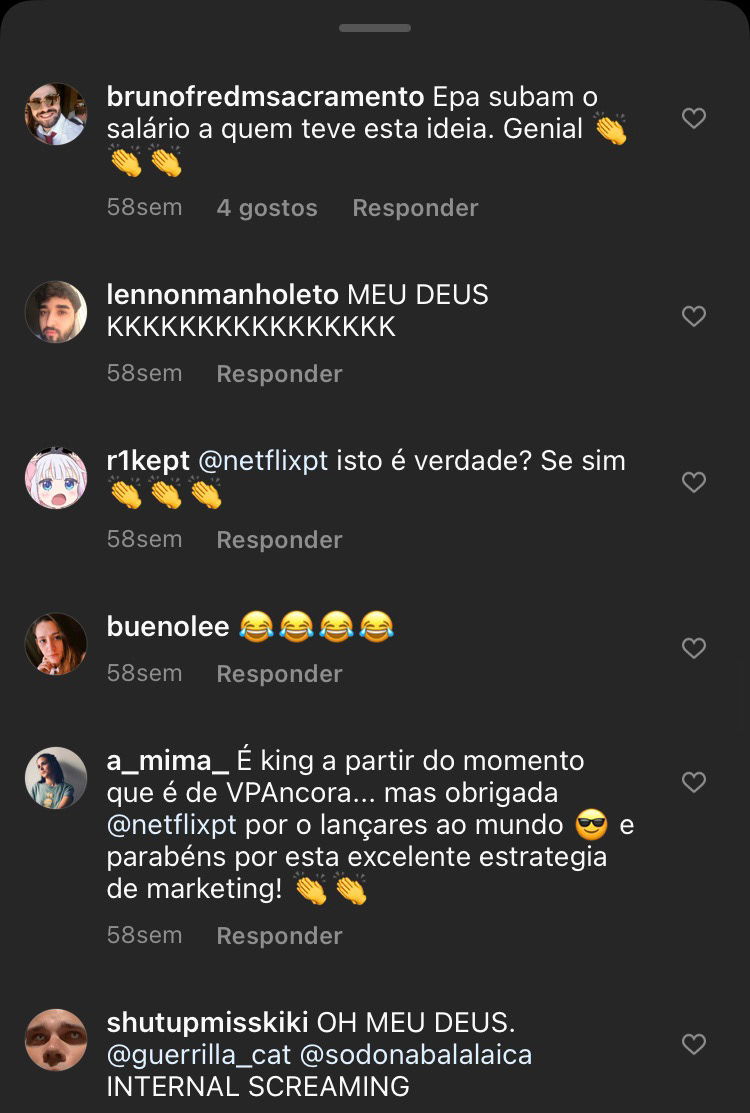Like shutupmisskiki's comment
Image resolution: width=750 pixels, height=1113 pixels.
click(x=694, y=1044)
